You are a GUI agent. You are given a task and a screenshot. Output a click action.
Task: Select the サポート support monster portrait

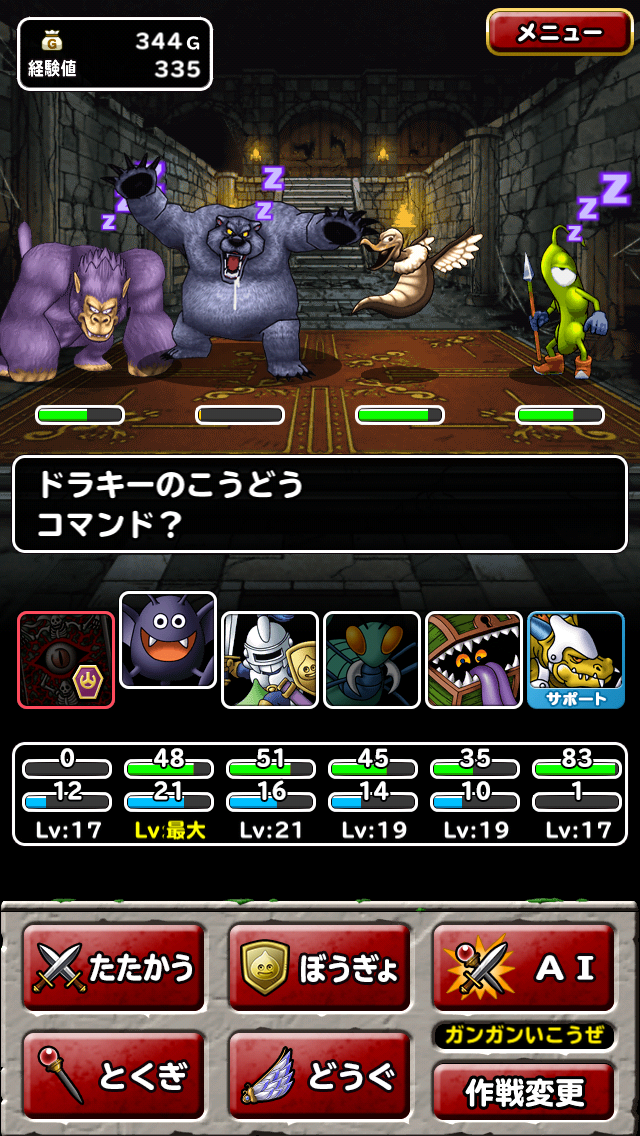pyautogui.click(x=575, y=660)
